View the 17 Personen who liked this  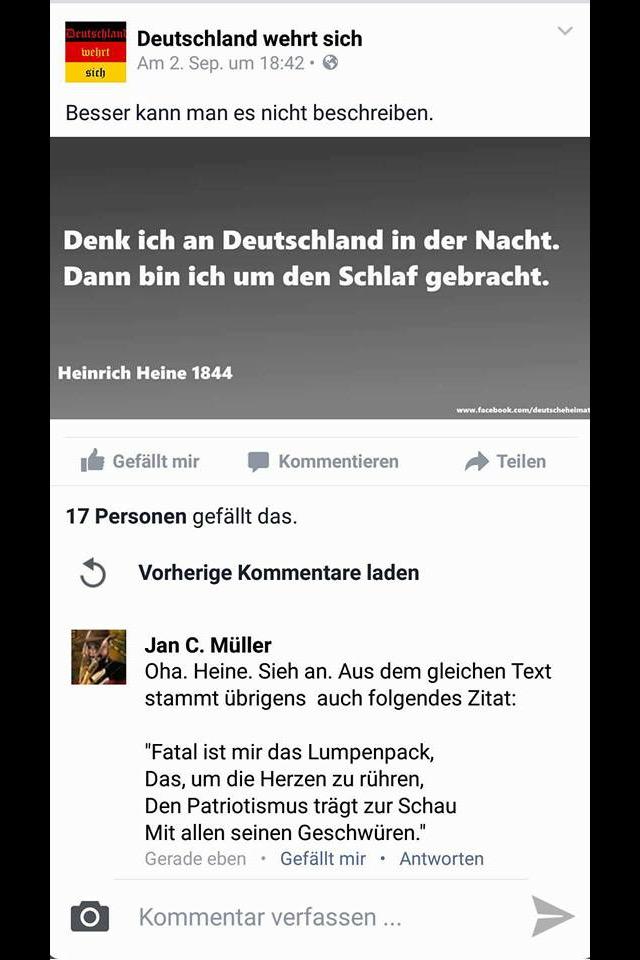[126, 517]
